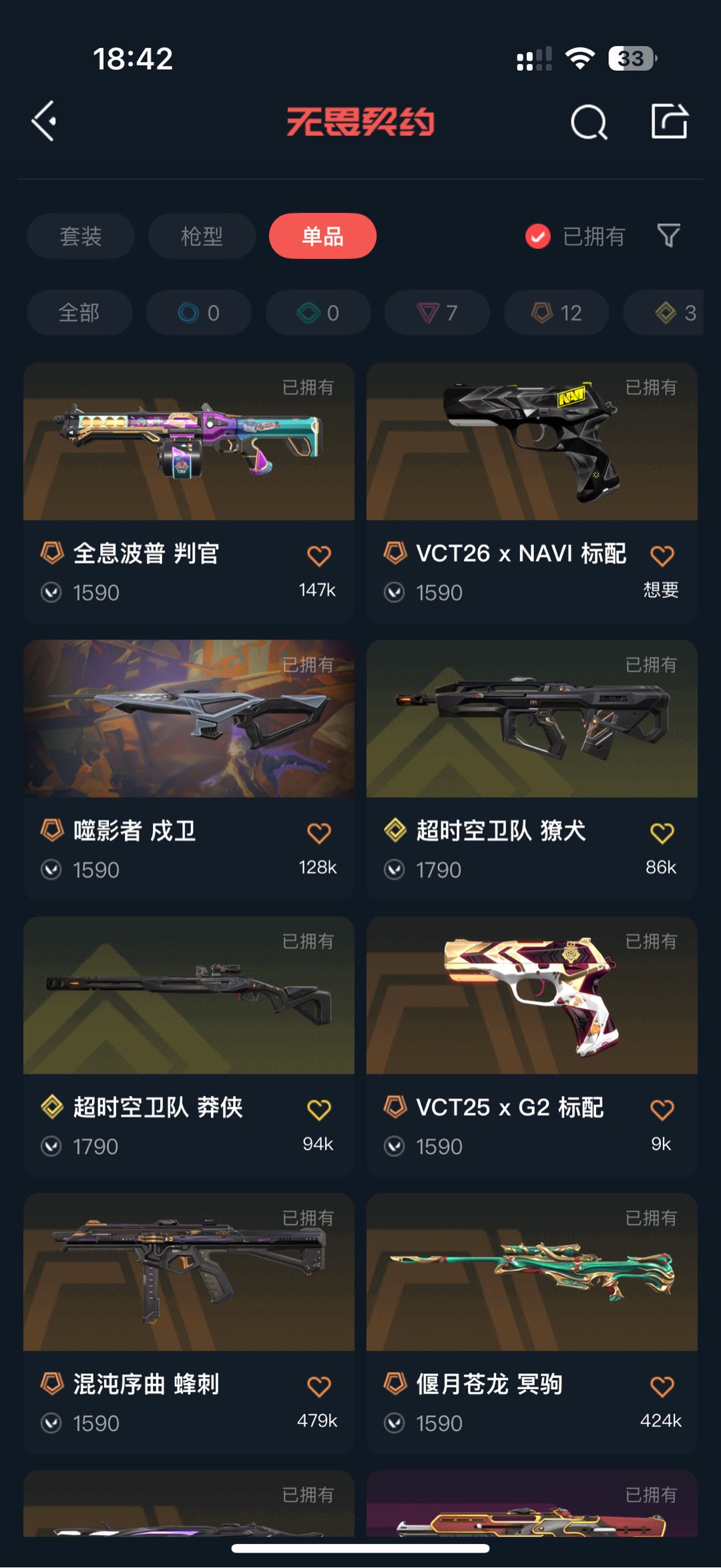Filter by the blue tier chip showing 0
Viewport: 721px width, 1568px height.
tap(199, 312)
